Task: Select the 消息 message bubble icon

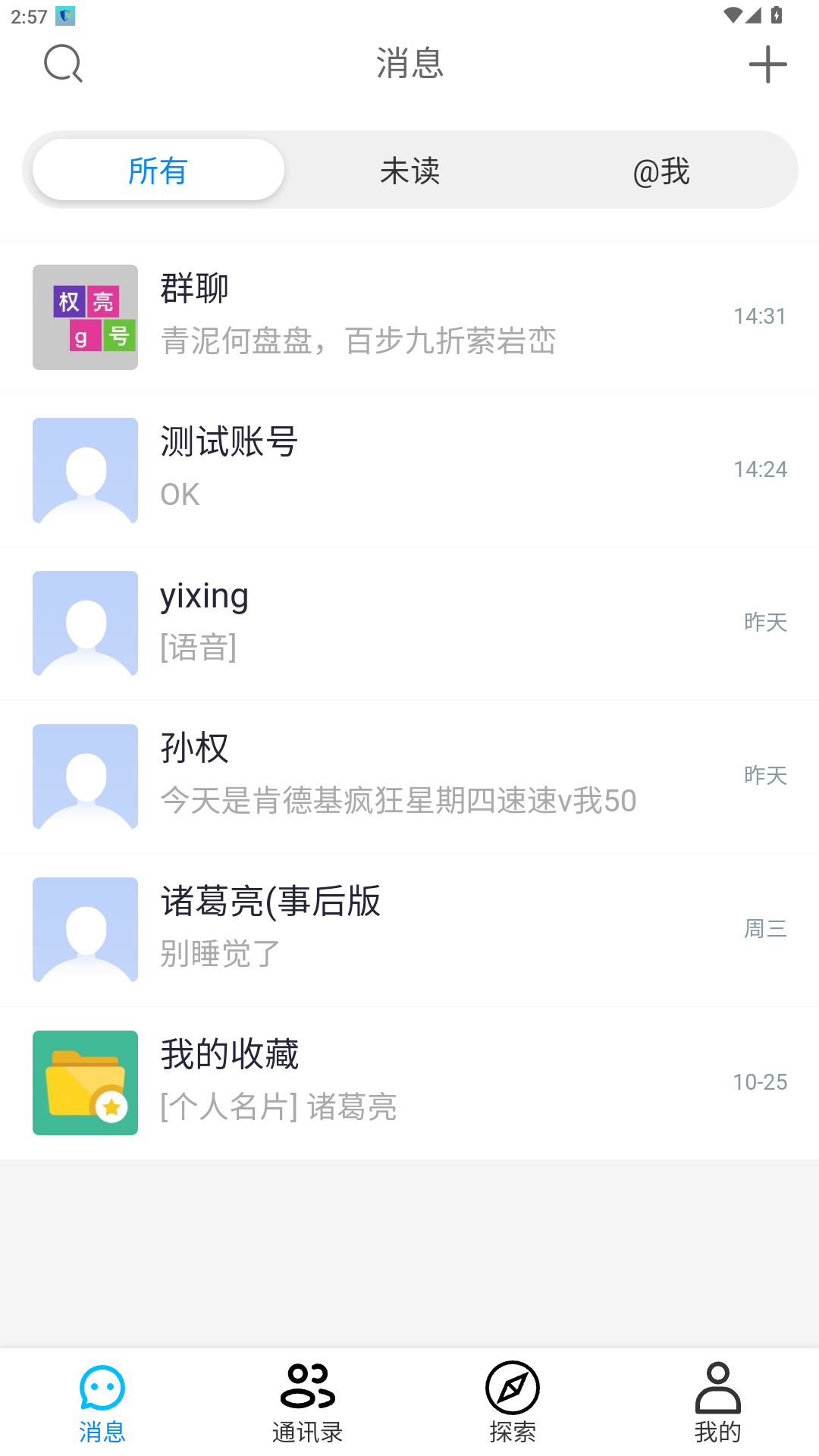Action: [x=102, y=1388]
